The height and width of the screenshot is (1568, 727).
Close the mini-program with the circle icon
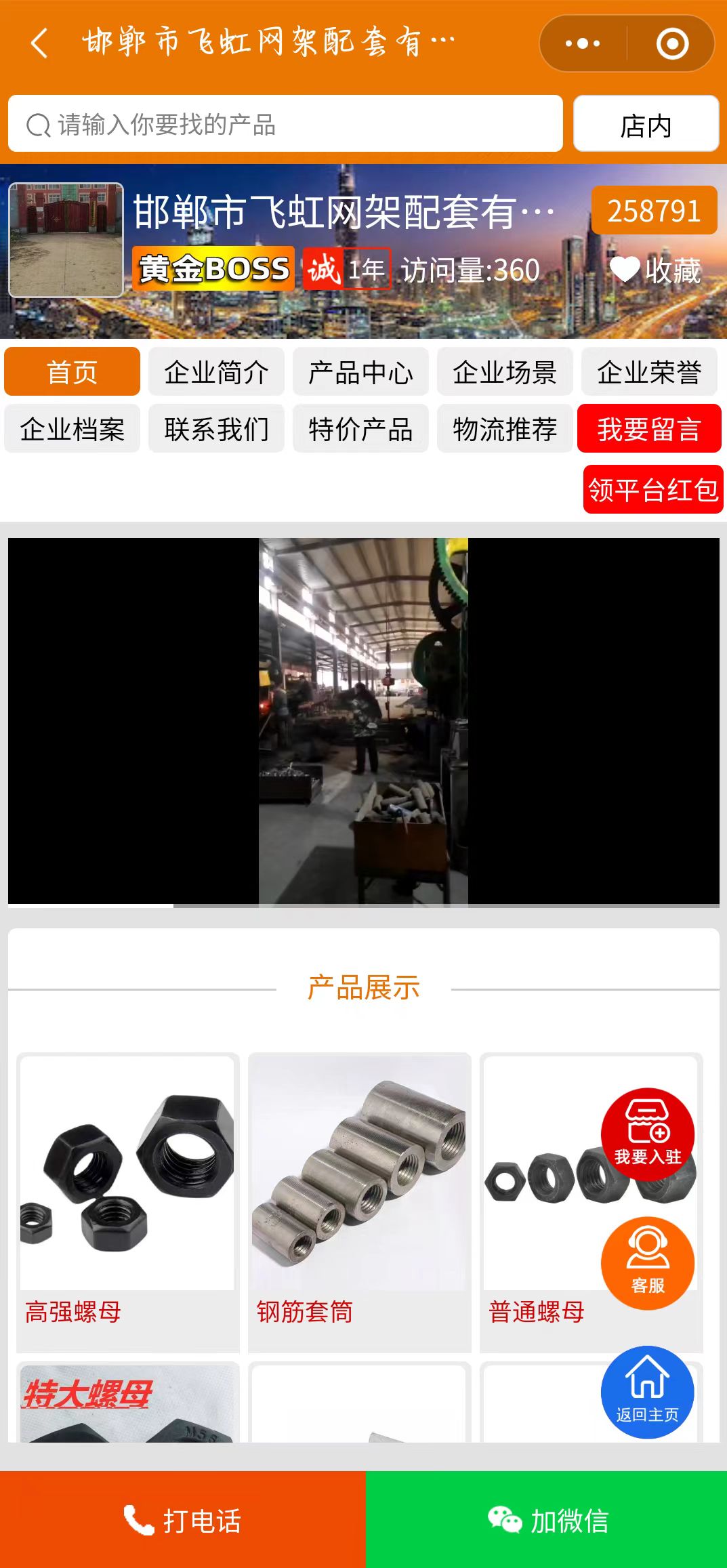pyautogui.click(x=672, y=43)
